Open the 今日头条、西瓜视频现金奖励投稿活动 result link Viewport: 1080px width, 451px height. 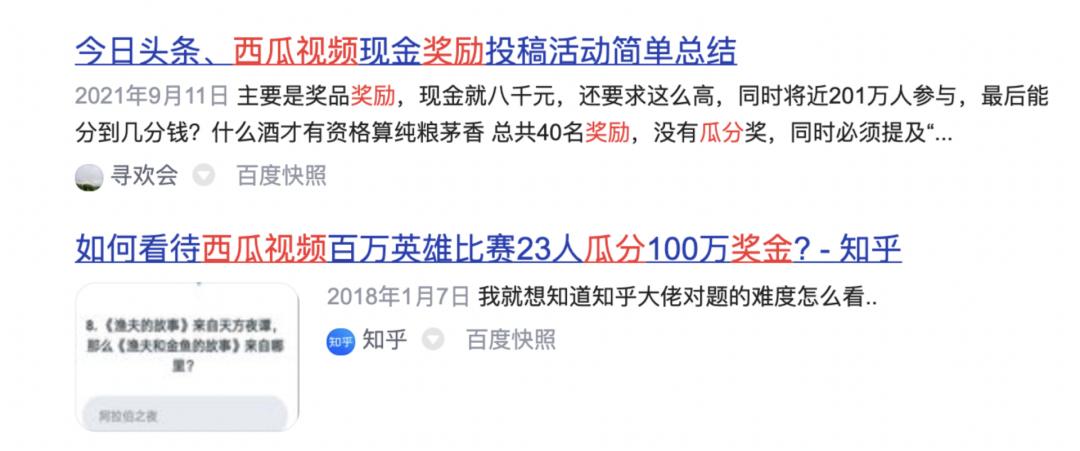[406, 51]
